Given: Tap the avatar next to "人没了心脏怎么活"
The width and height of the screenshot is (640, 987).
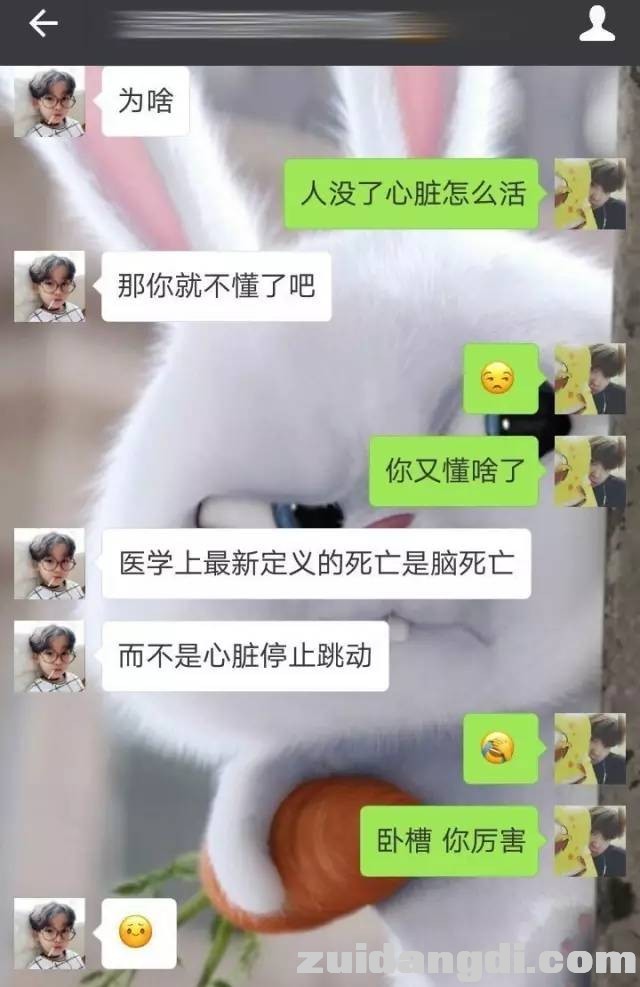Looking at the screenshot, I should [x=590, y=193].
